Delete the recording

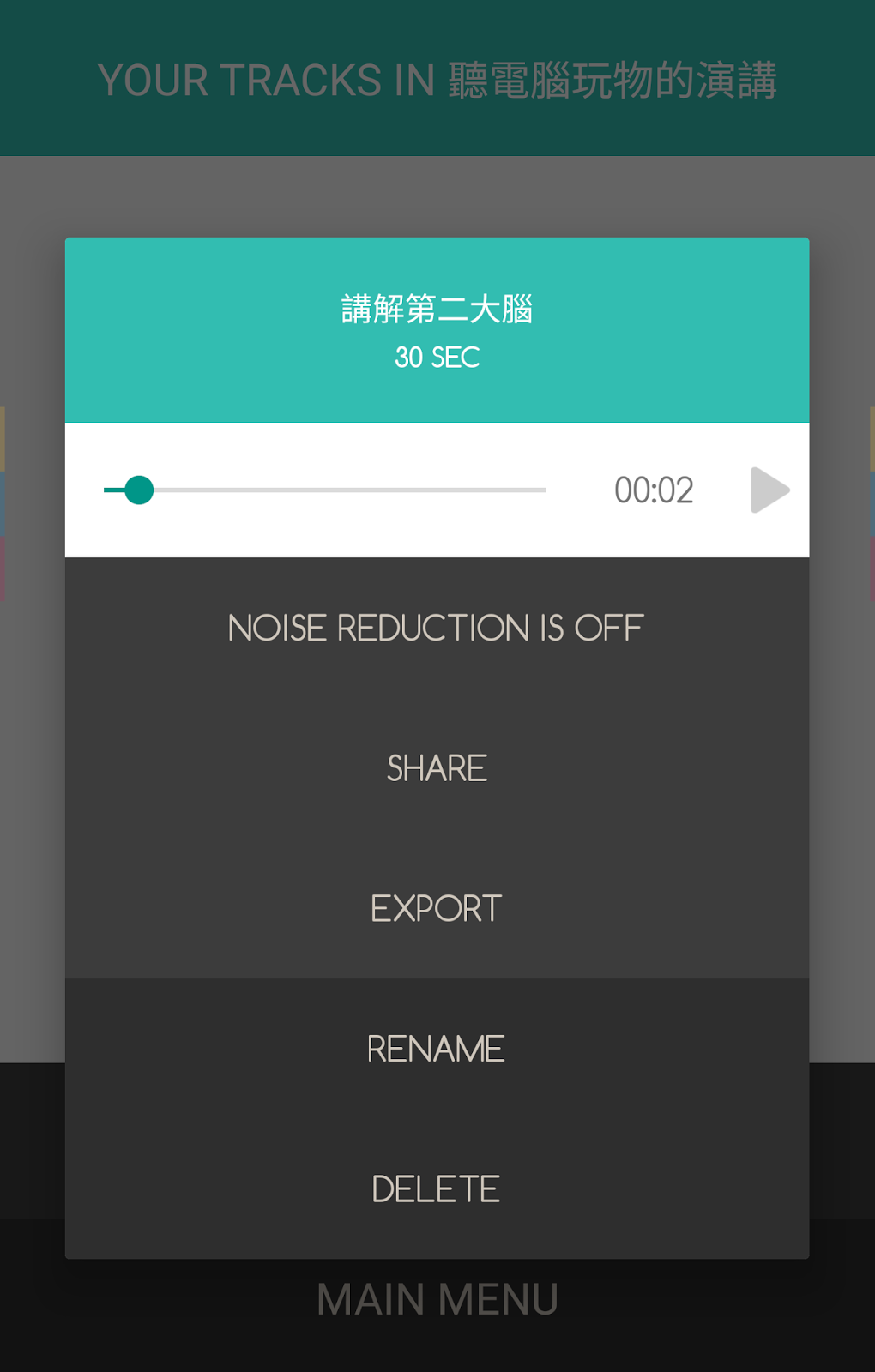pyautogui.click(x=436, y=1189)
